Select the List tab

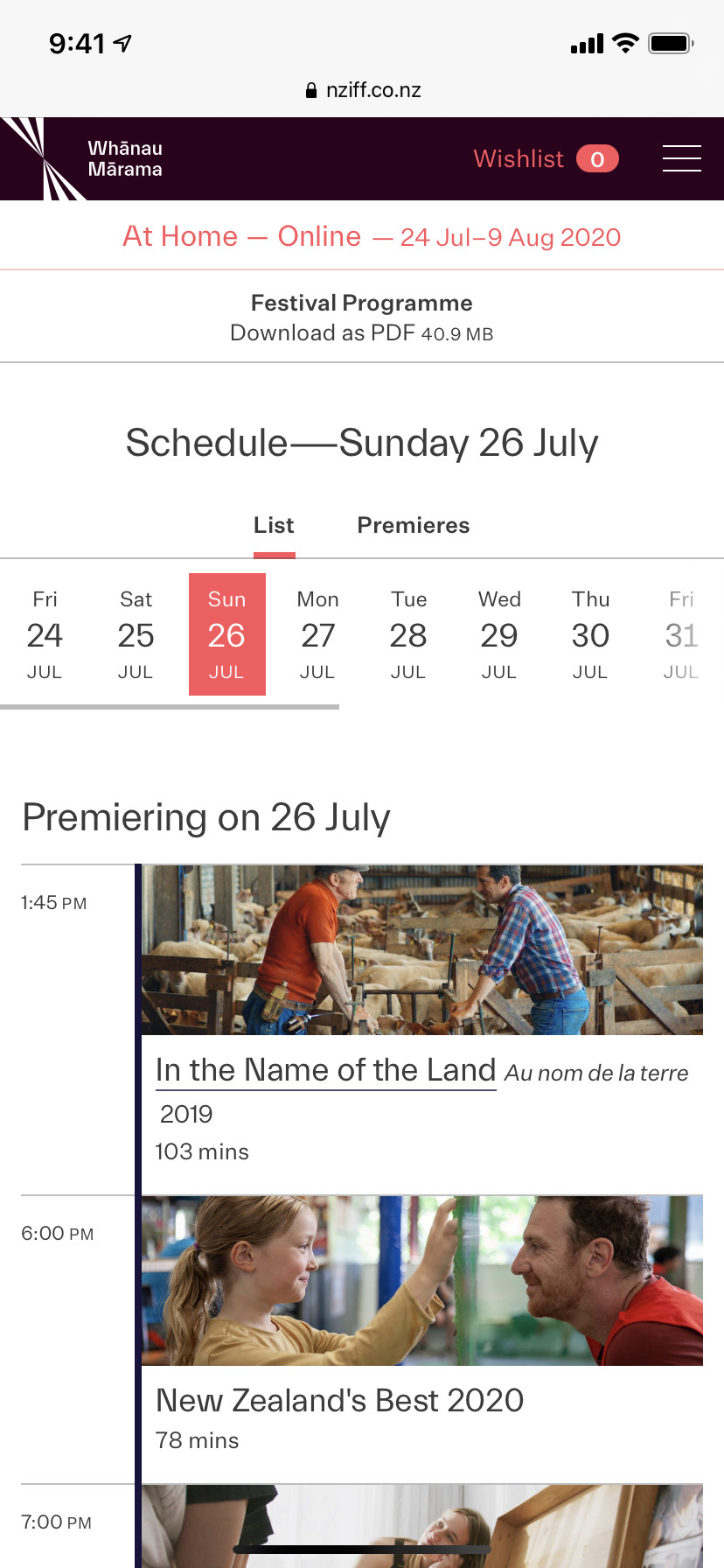click(274, 525)
